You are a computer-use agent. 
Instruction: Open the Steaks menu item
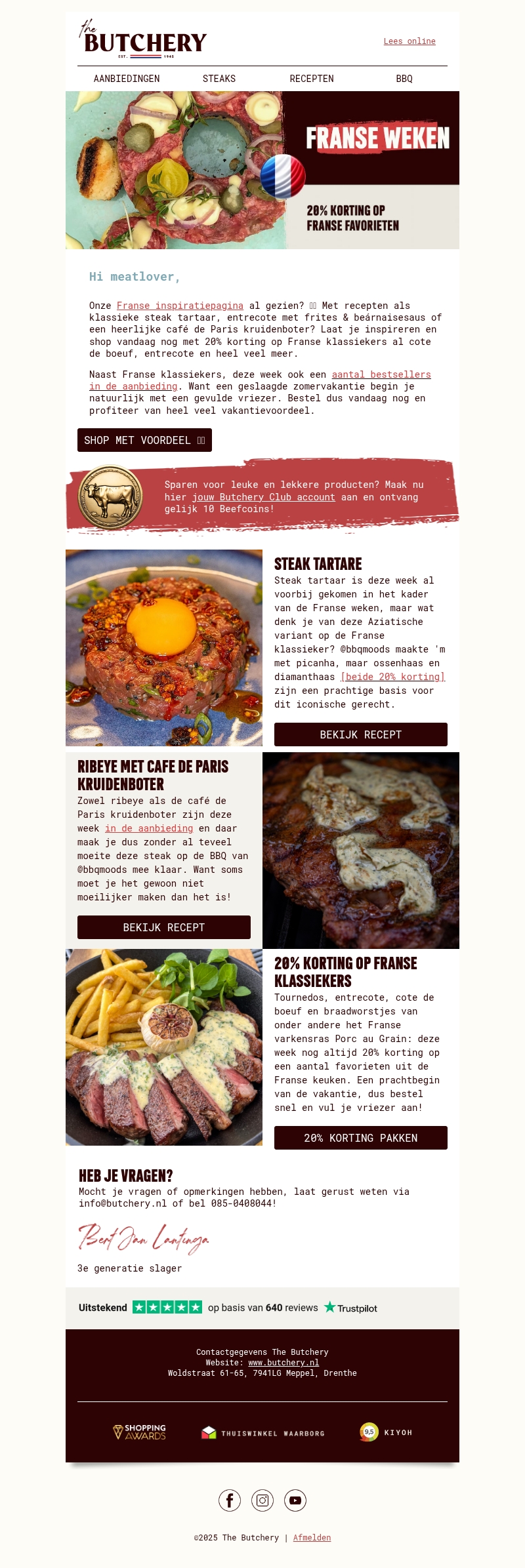click(x=219, y=79)
